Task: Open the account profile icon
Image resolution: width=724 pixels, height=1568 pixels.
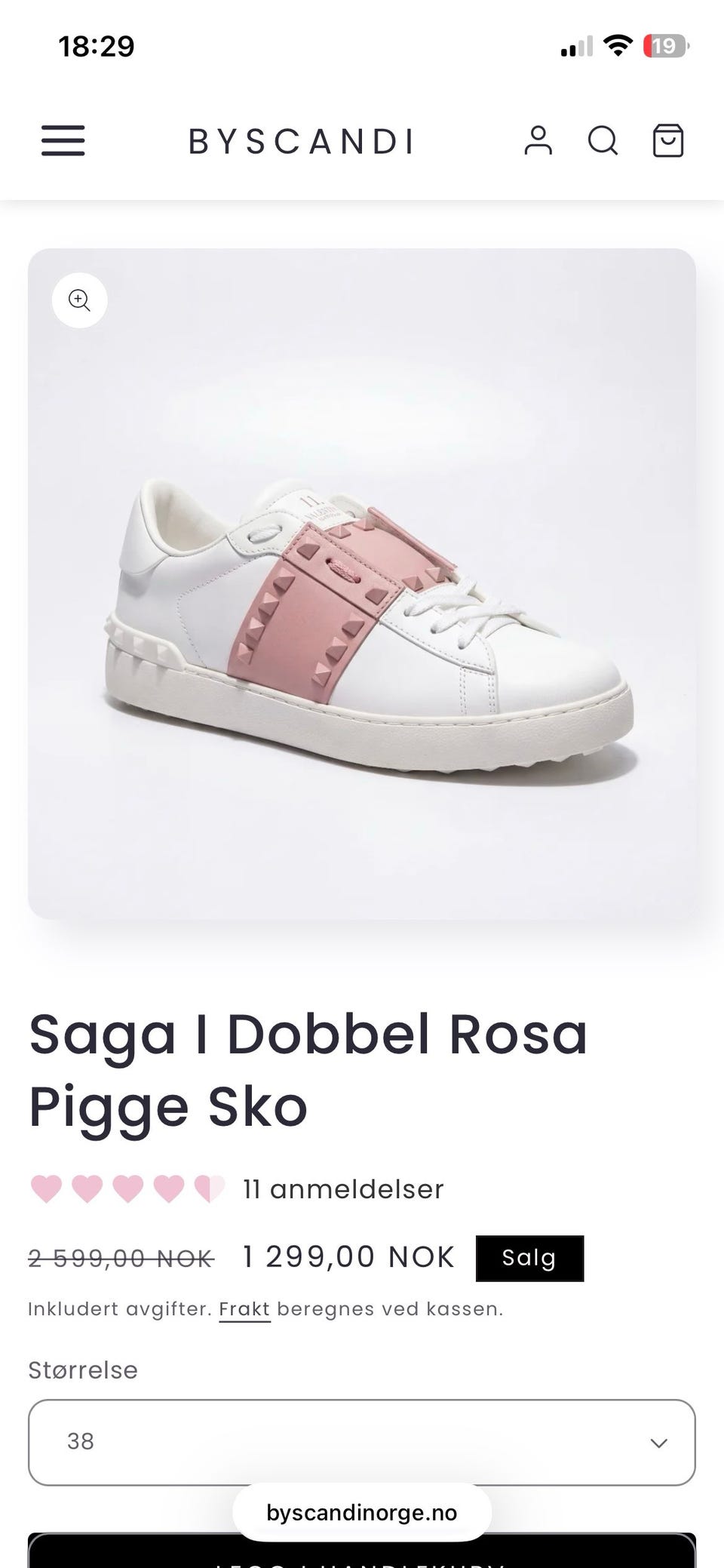Action: 538,141
